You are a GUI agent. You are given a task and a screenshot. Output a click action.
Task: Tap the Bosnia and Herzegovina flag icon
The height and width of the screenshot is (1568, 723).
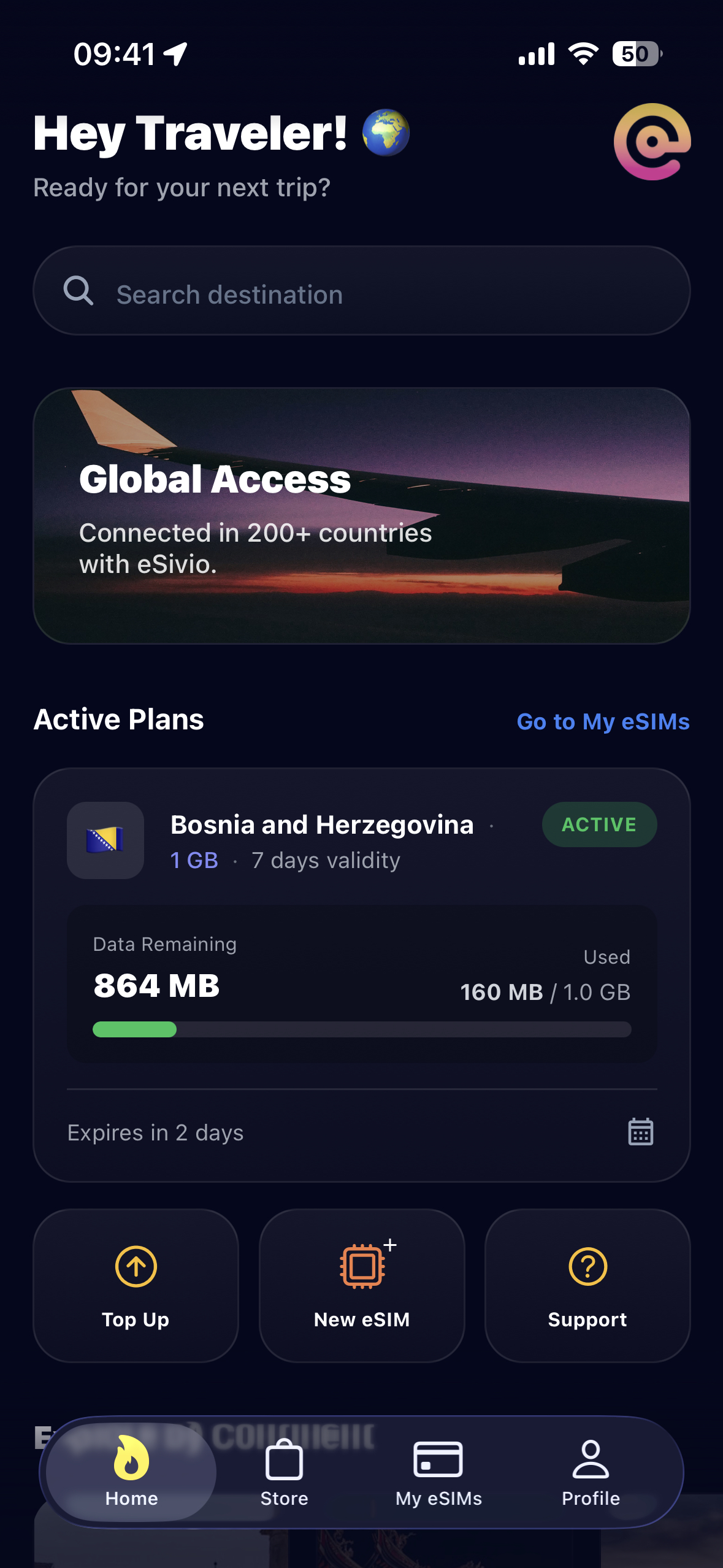click(105, 840)
